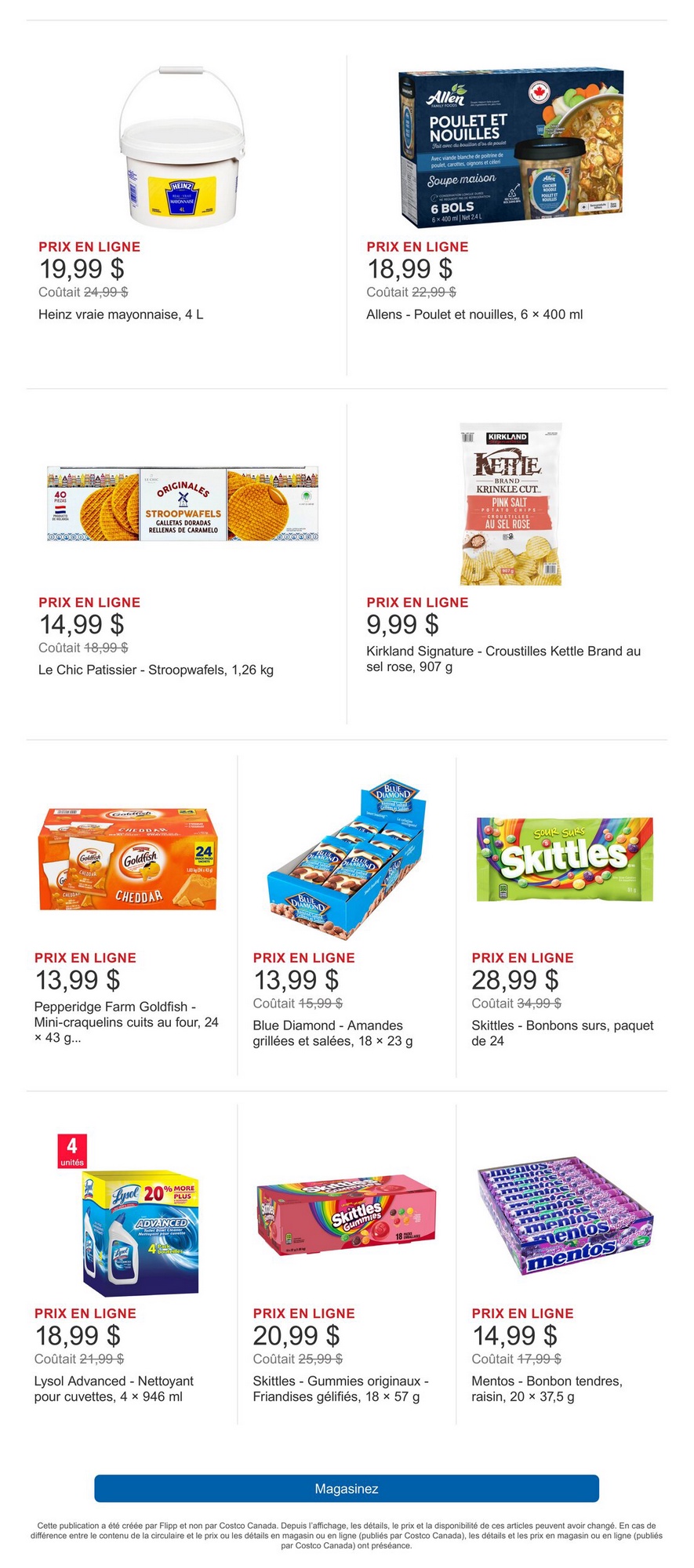Screen dimensions: 694x1568
Task: View Le Chic Patissier Stroopwafels item
Action: pyautogui.click(x=183, y=505)
